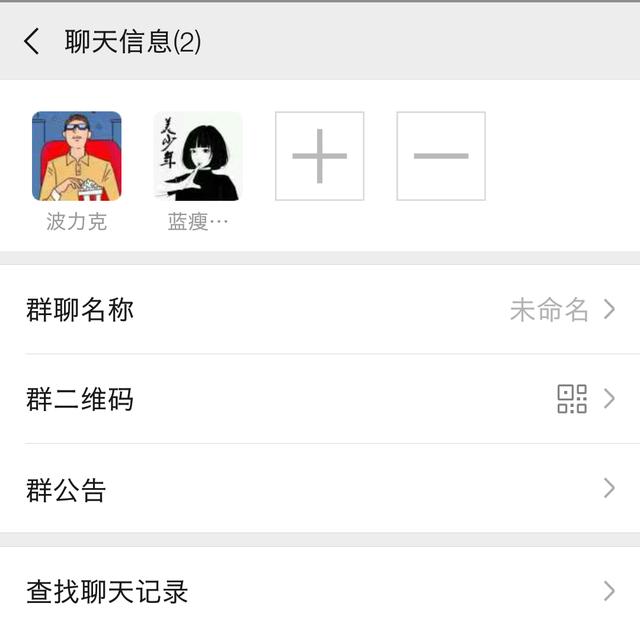Screen dimensions: 640x635
Task: Open the 群公告 row
Action: click(x=320, y=490)
